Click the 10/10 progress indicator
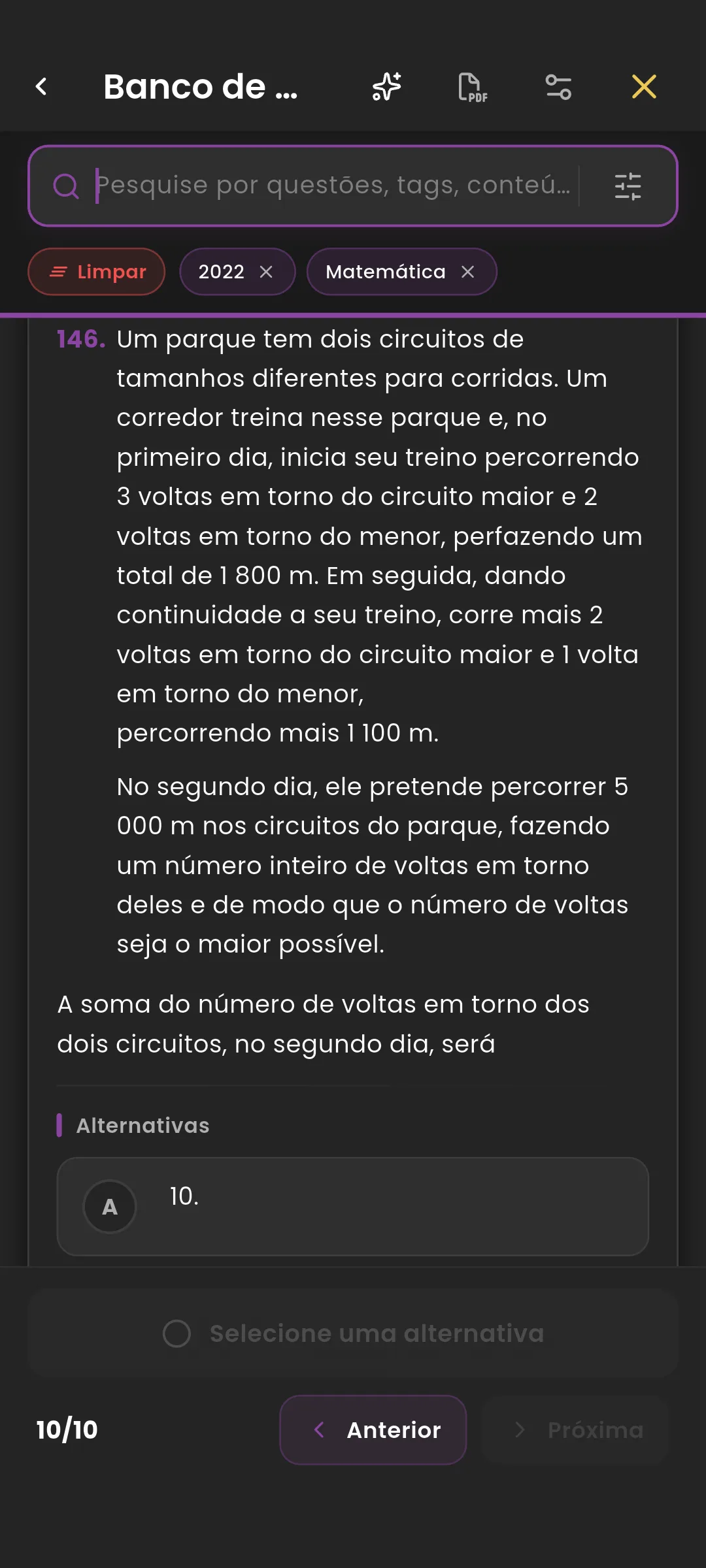 coord(65,1429)
